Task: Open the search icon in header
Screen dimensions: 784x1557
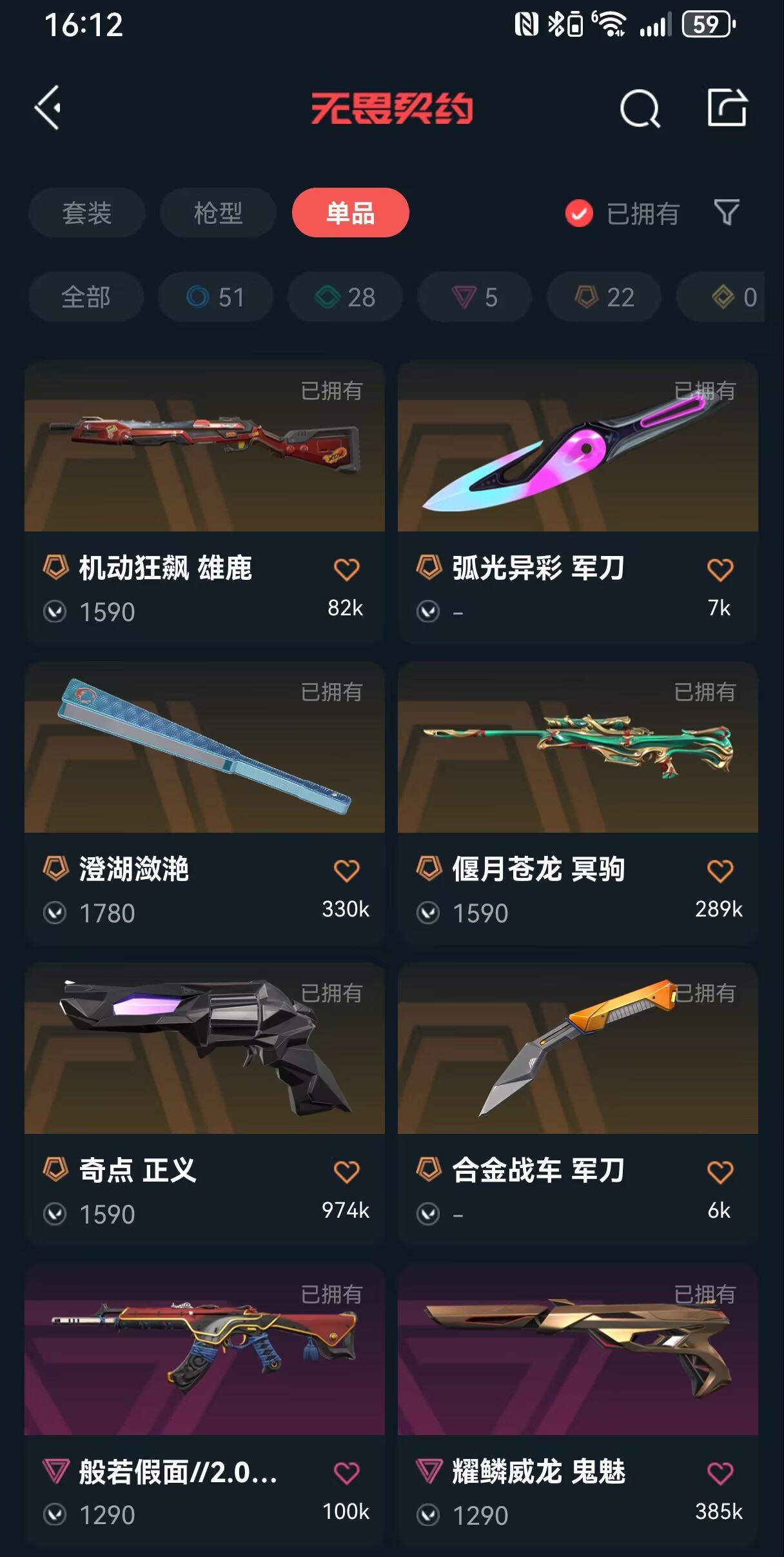Action: [639, 108]
